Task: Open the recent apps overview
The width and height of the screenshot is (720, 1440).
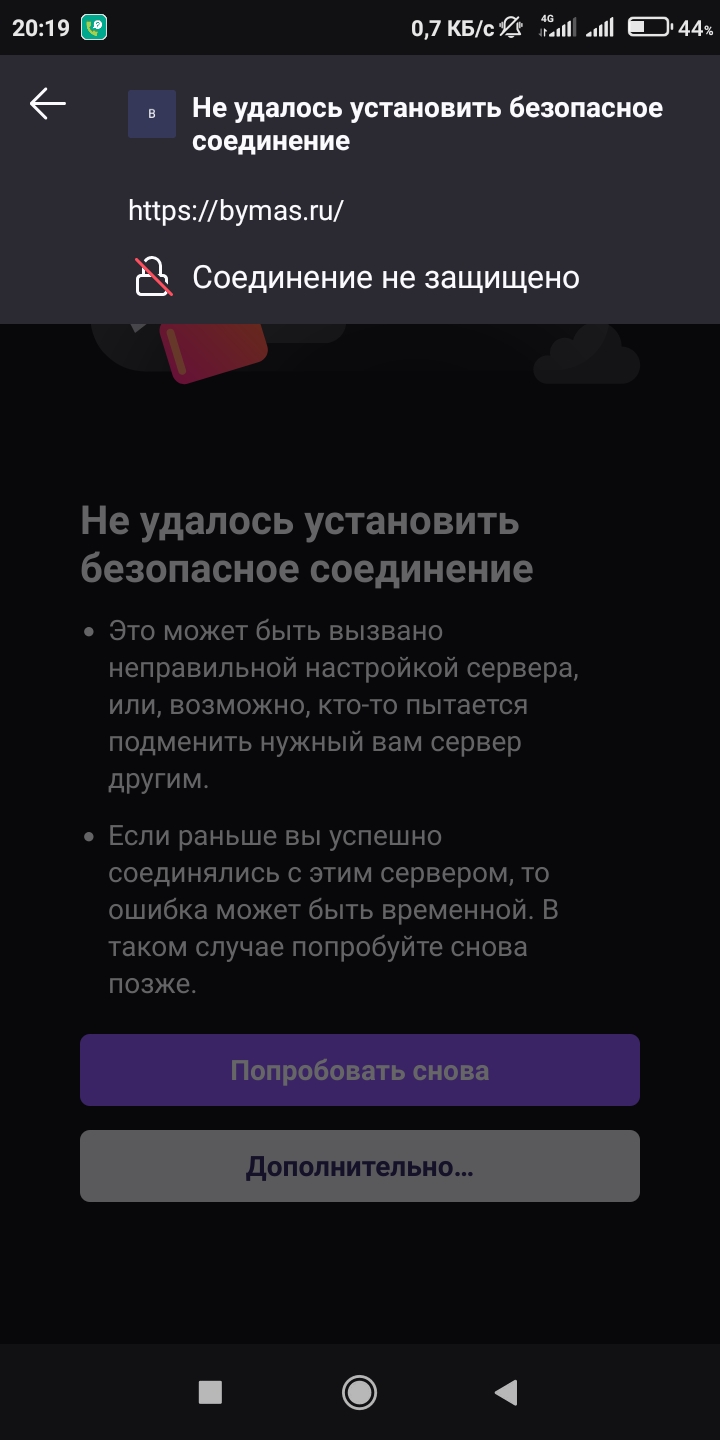Action: point(210,1391)
